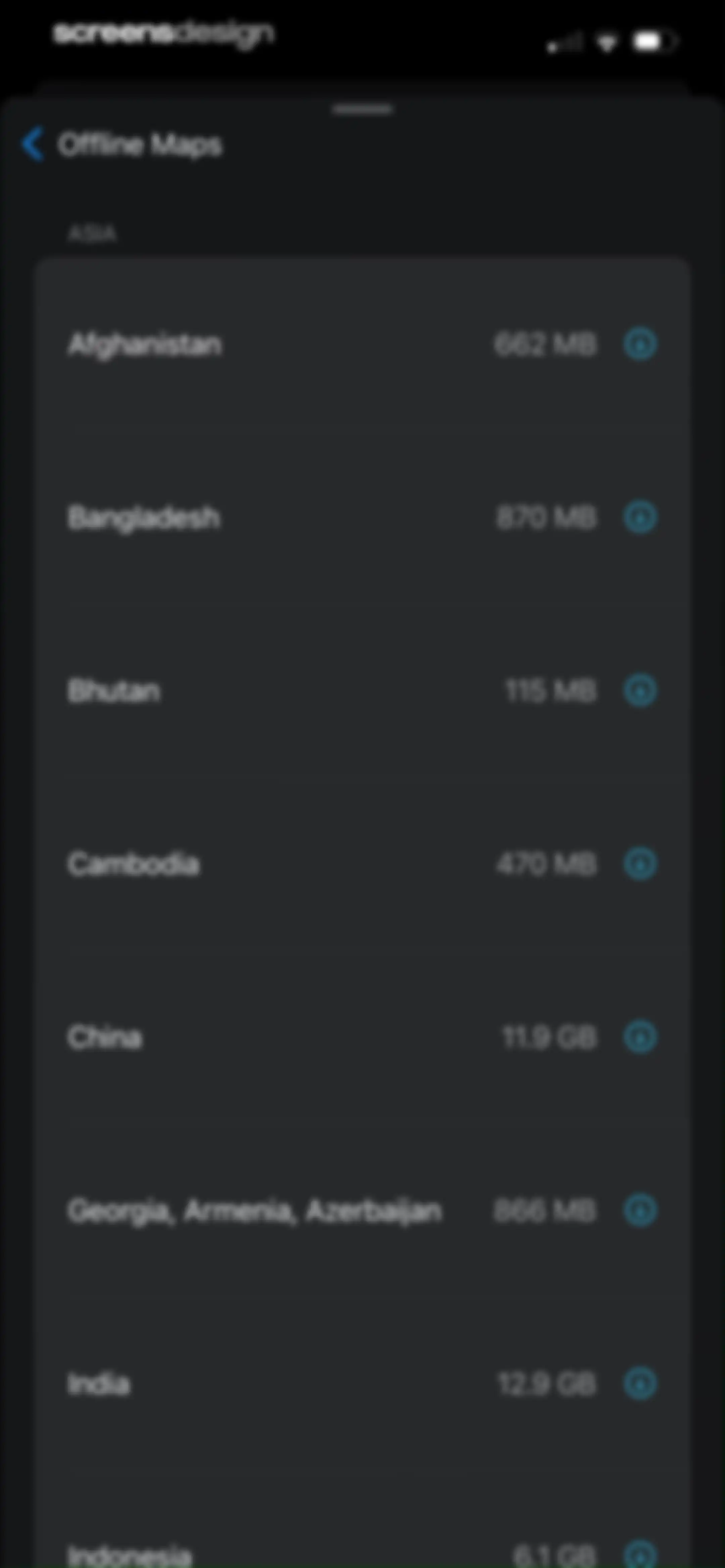Download Georgia, Armenia, Azerbaijan map
725x1568 pixels.
[640, 1210]
